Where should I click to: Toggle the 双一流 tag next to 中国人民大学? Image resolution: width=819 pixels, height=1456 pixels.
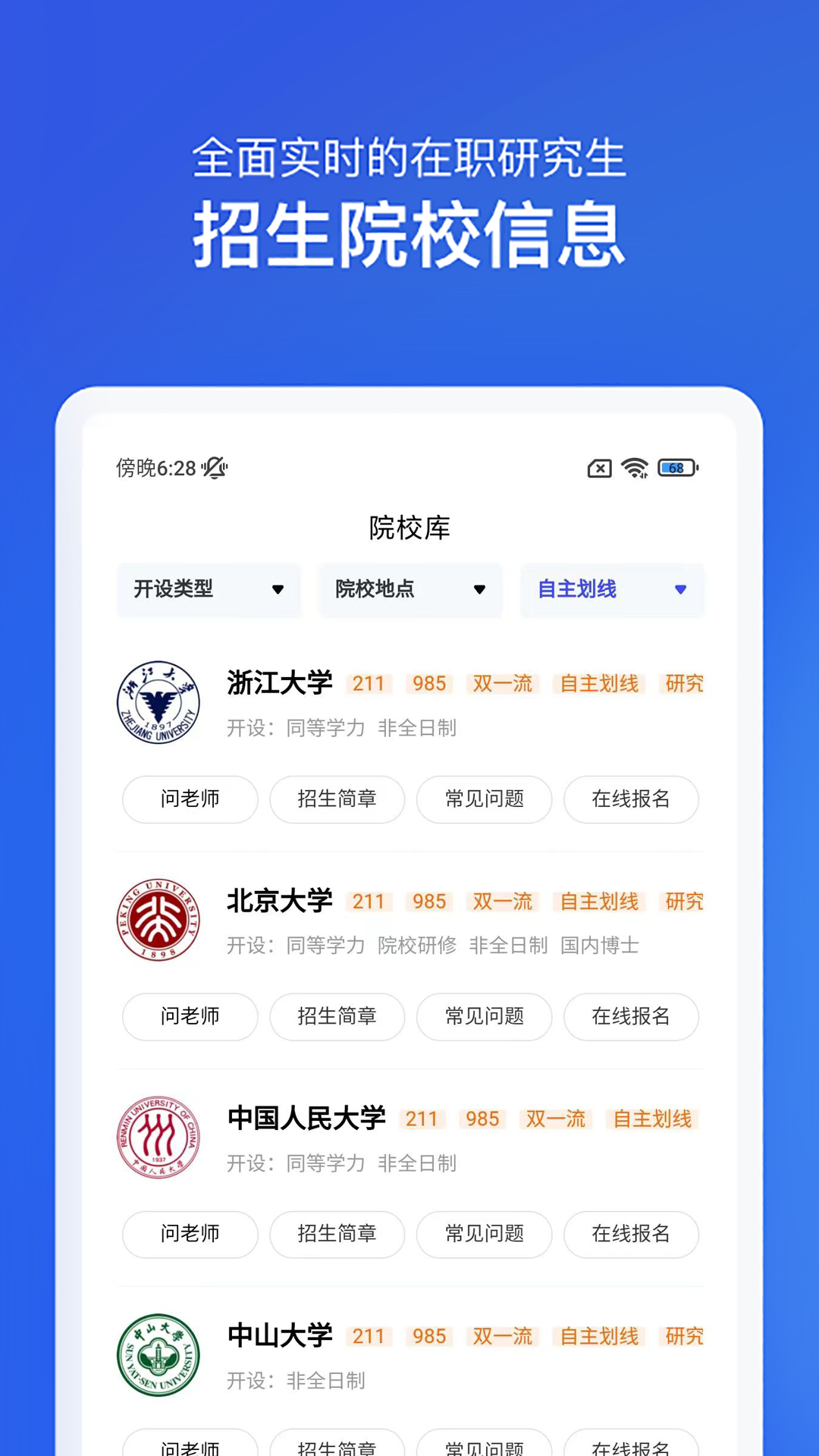point(554,1119)
